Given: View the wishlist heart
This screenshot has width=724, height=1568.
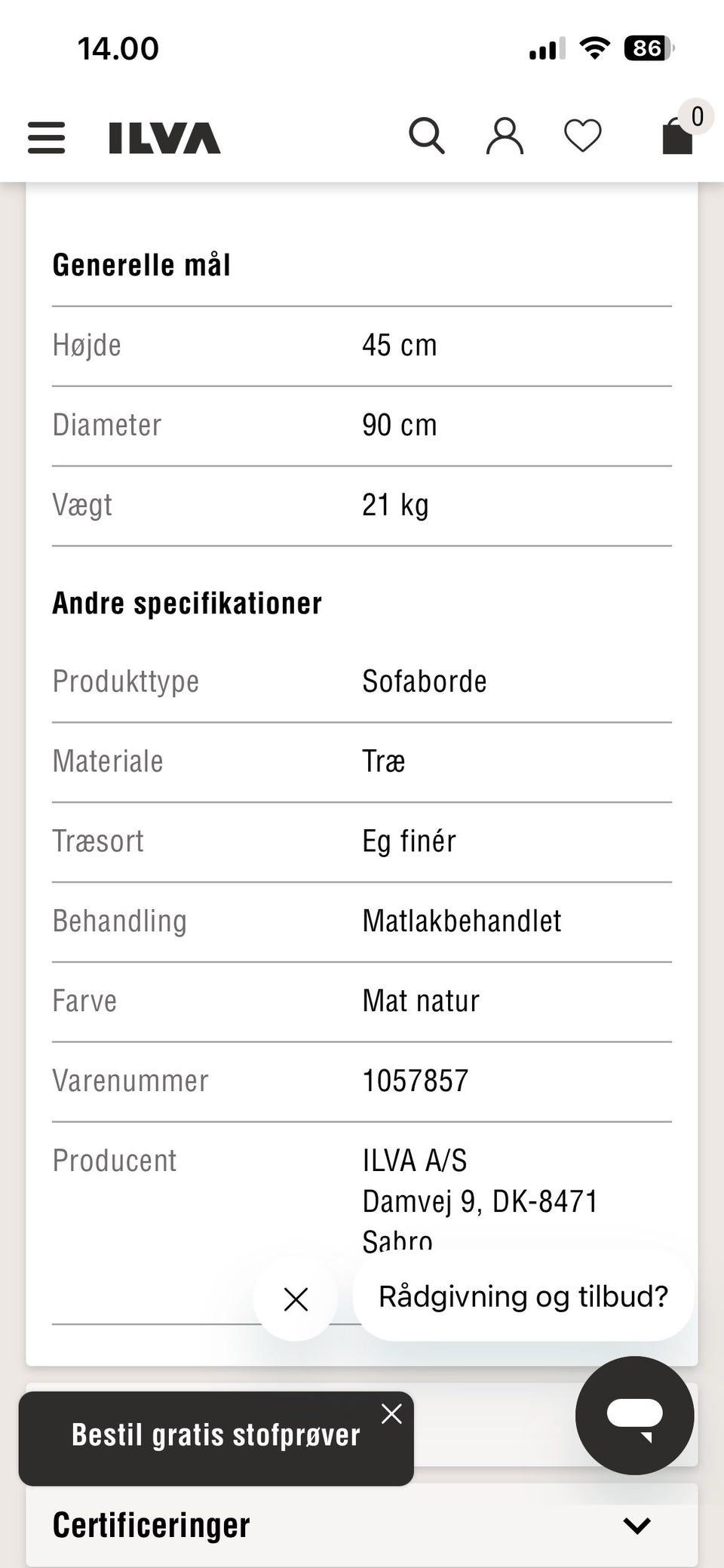Looking at the screenshot, I should coord(583,137).
